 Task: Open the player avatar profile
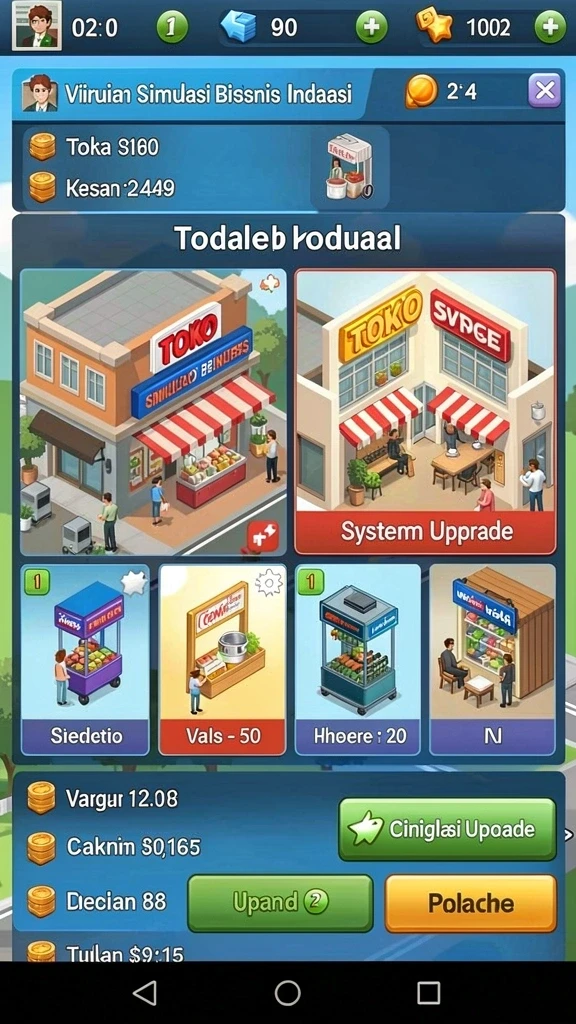point(37,26)
